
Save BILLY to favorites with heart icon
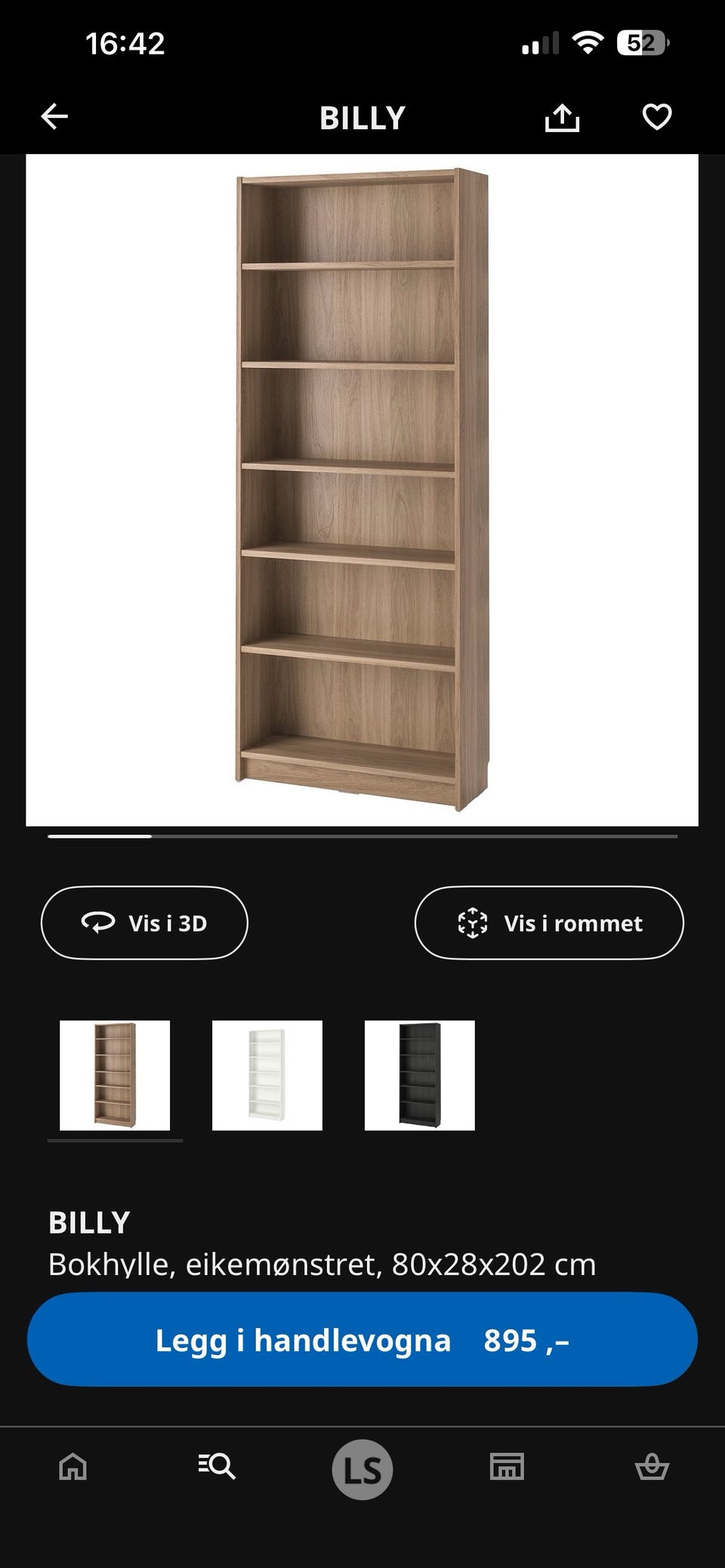tap(659, 116)
